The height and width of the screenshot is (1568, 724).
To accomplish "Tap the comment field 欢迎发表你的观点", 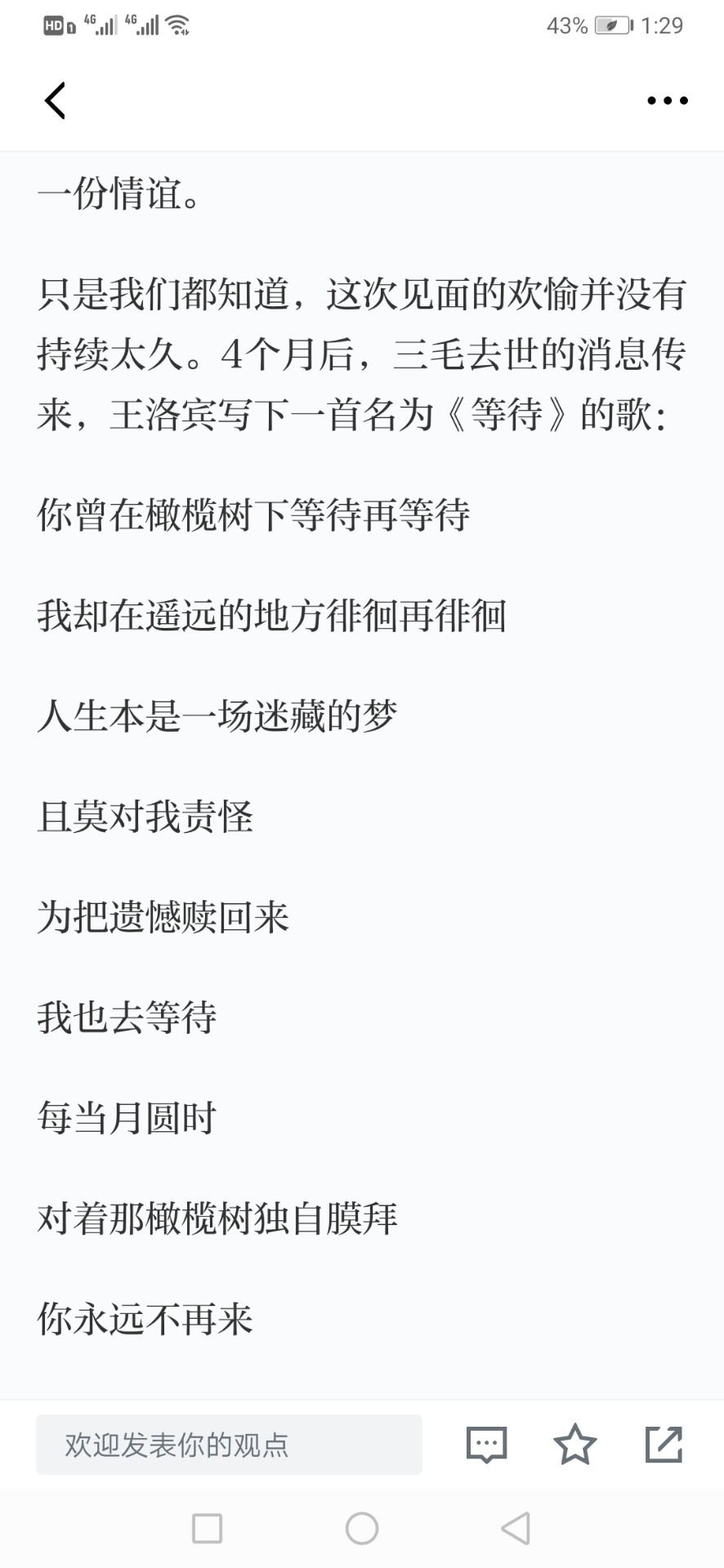I will coord(229,1445).
